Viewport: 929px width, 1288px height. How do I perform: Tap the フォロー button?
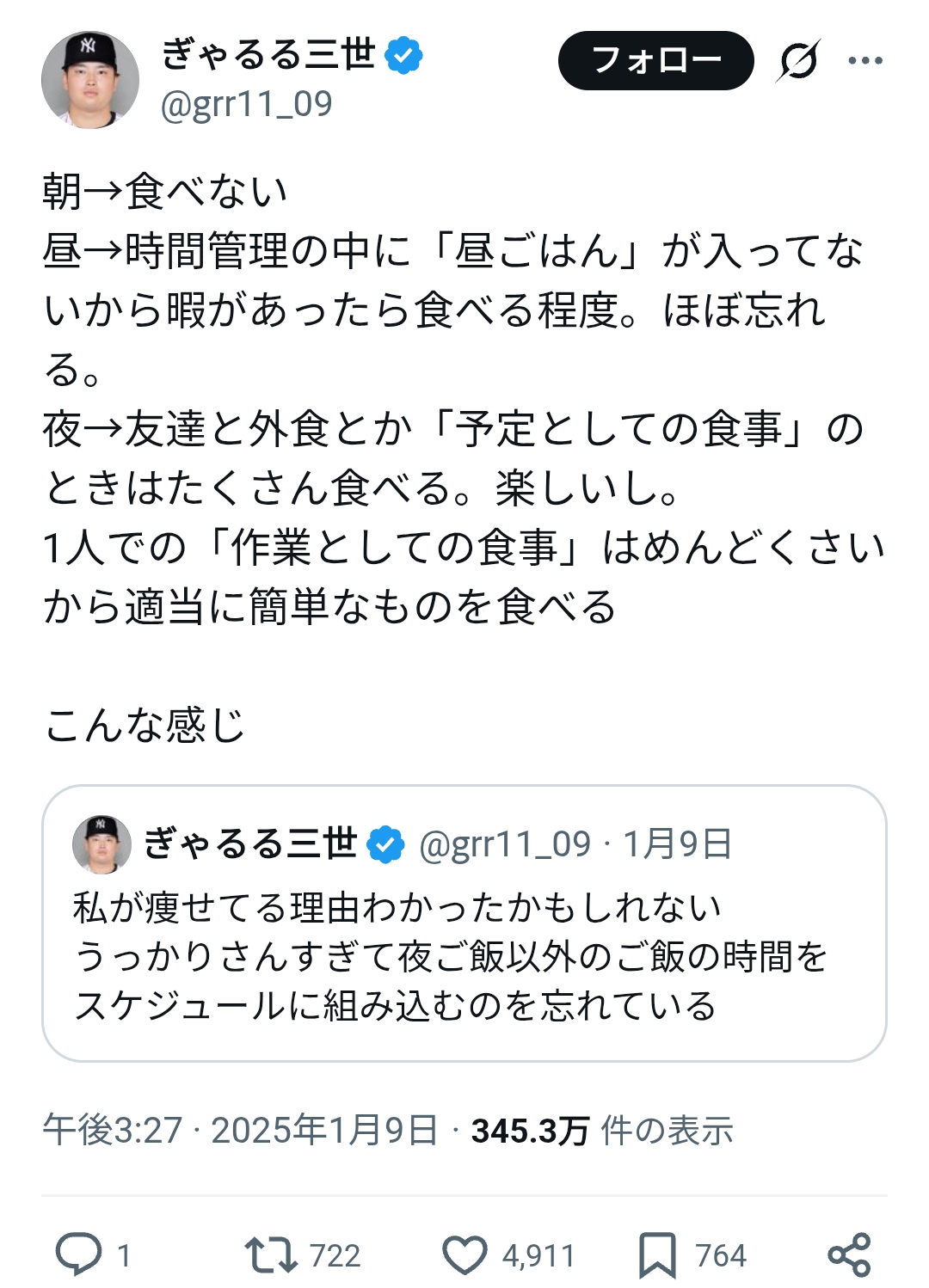(x=655, y=61)
